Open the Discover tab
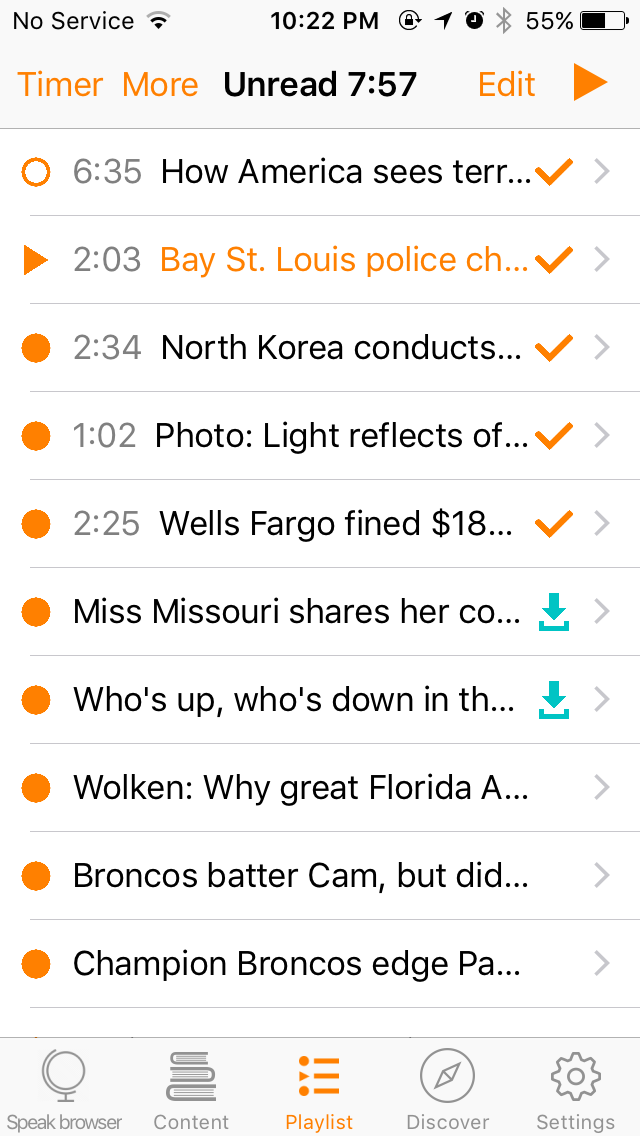640x1136 pixels. [447, 1090]
